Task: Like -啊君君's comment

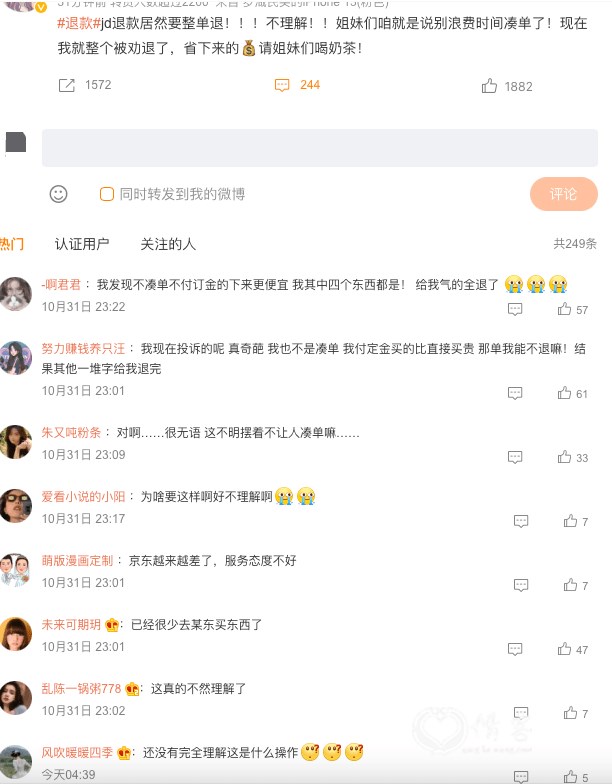Action: (565, 310)
